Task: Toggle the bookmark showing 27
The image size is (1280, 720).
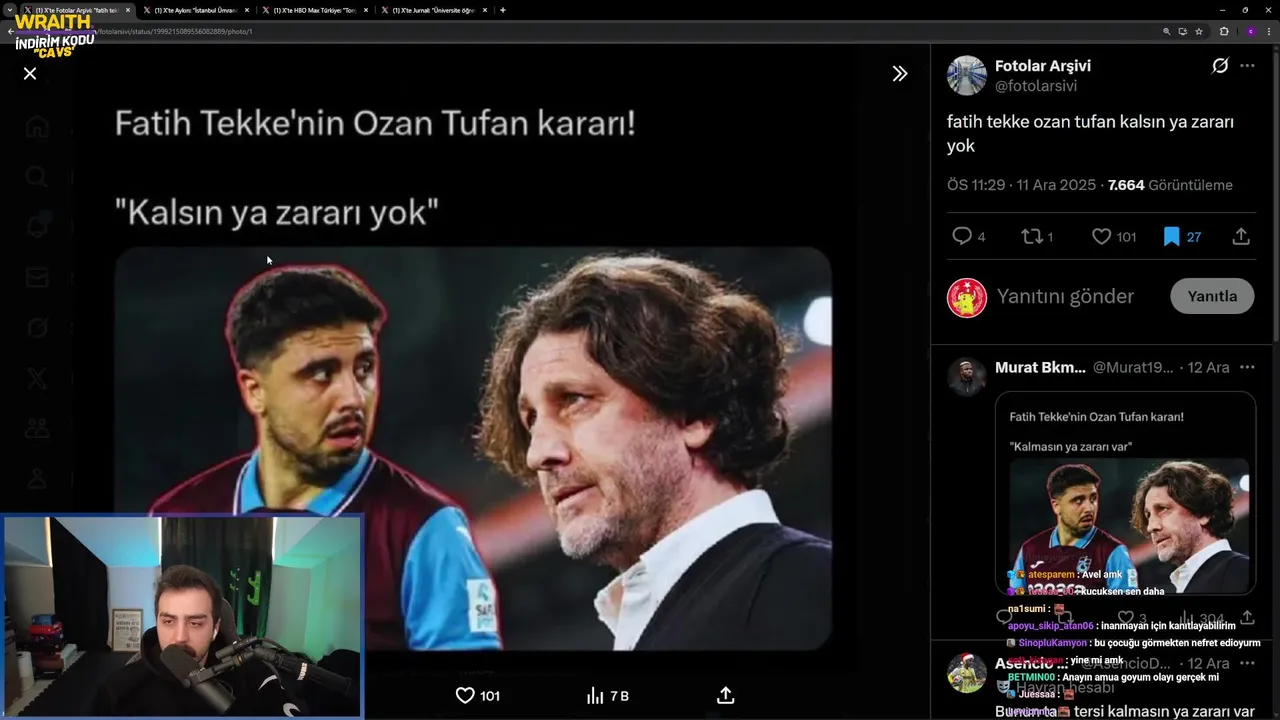Action: (x=1172, y=236)
